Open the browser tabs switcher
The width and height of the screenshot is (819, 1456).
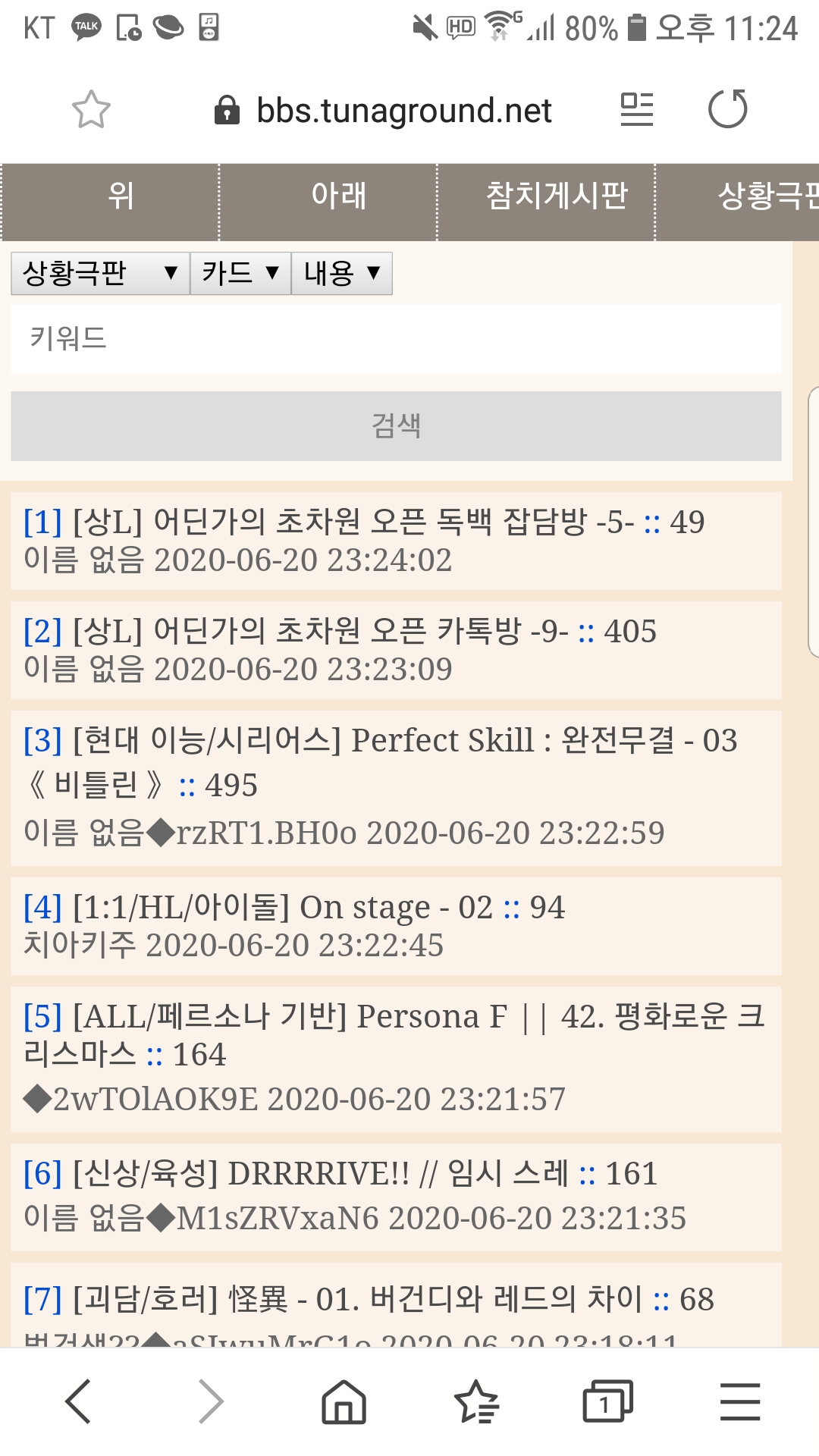click(607, 1401)
